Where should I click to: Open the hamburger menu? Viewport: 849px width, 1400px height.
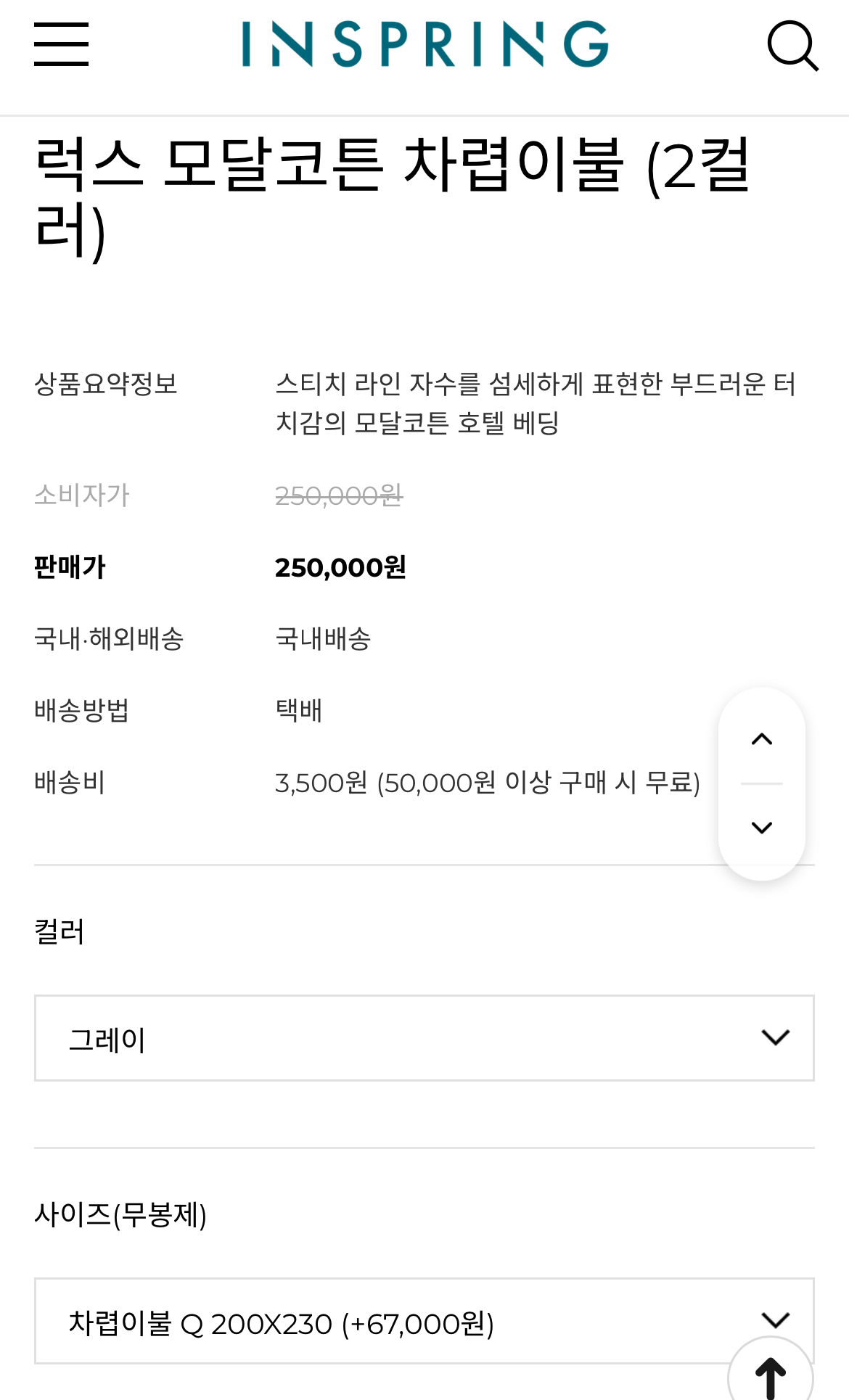pos(61,44)
